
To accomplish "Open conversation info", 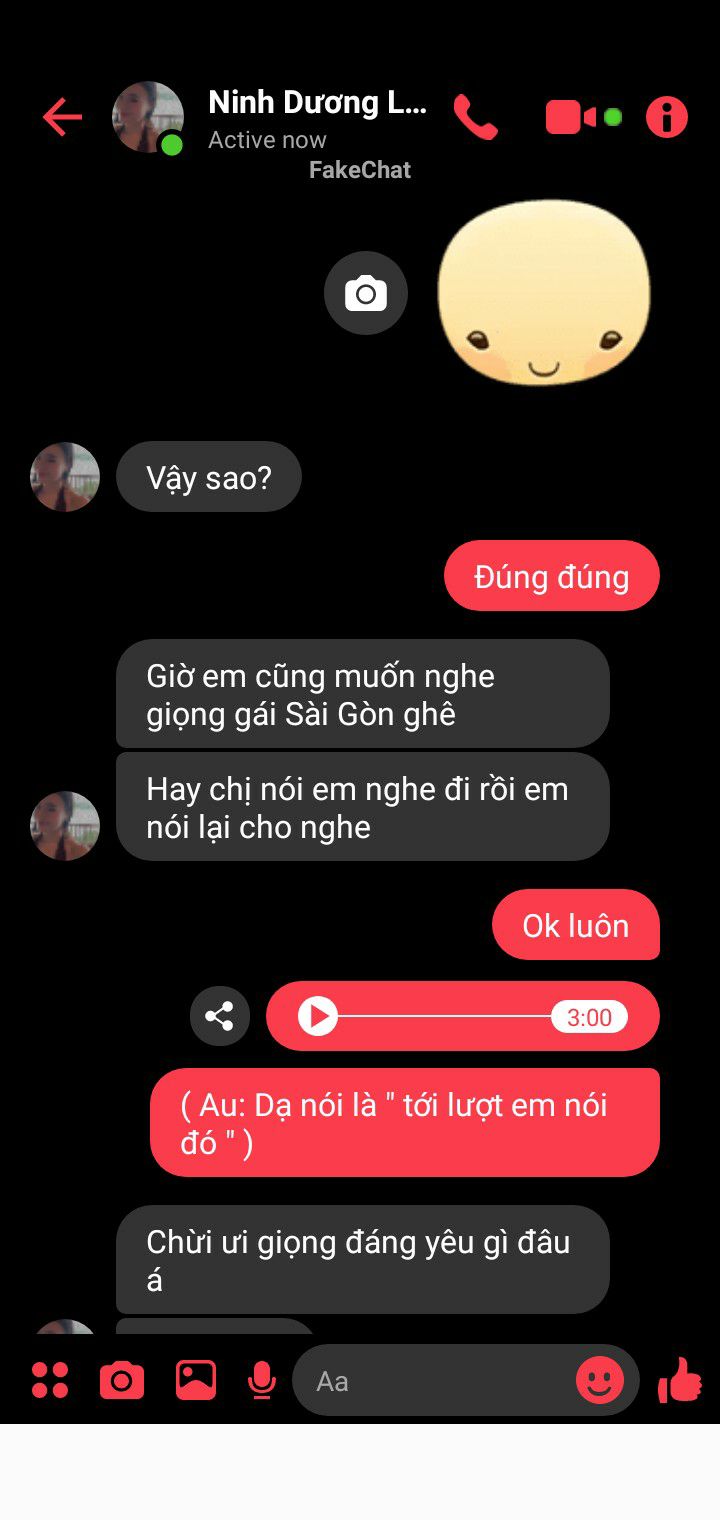I will [x=666, y=118].
